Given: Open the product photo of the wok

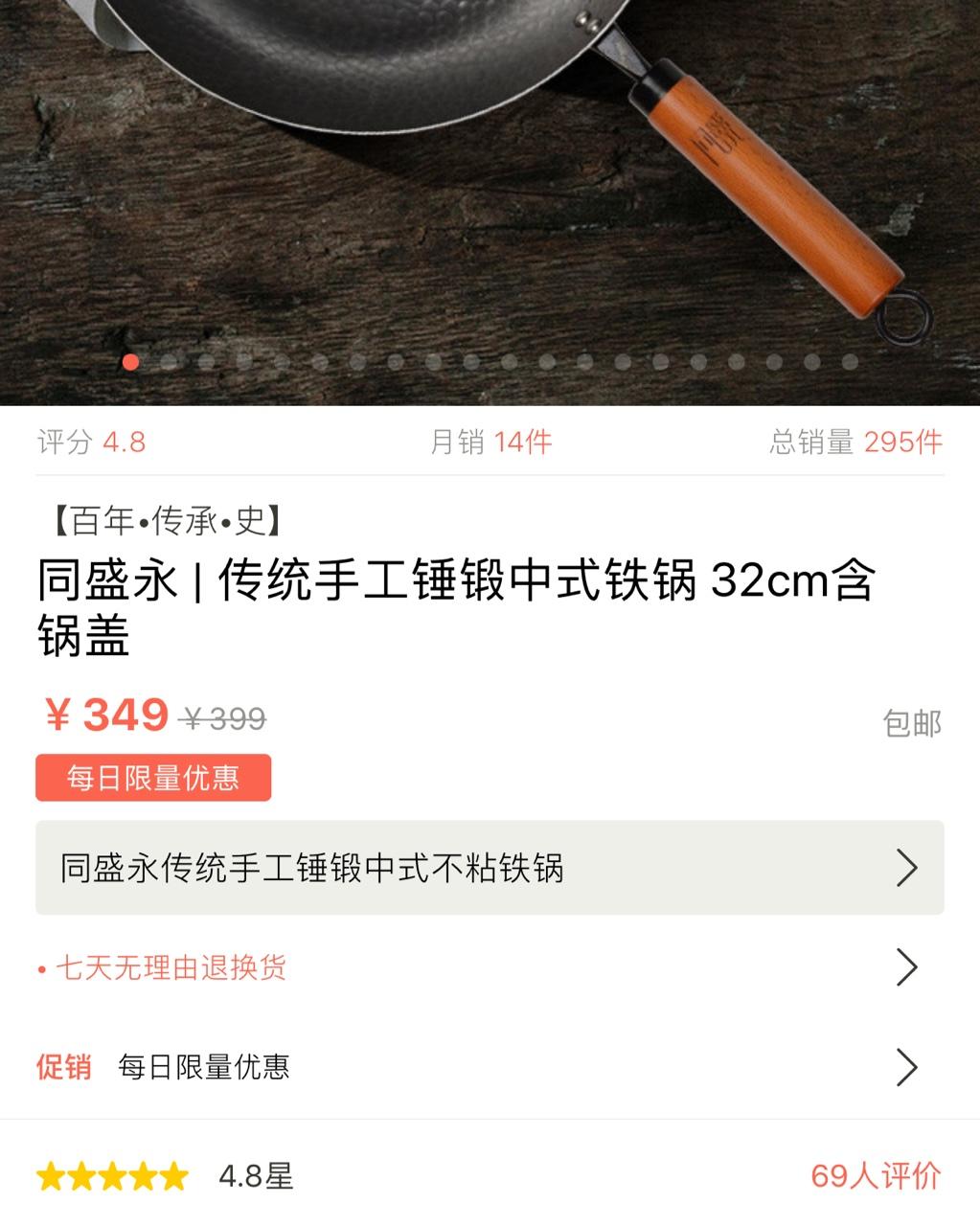Looking at the screenshot, I should tap(489, 192).
